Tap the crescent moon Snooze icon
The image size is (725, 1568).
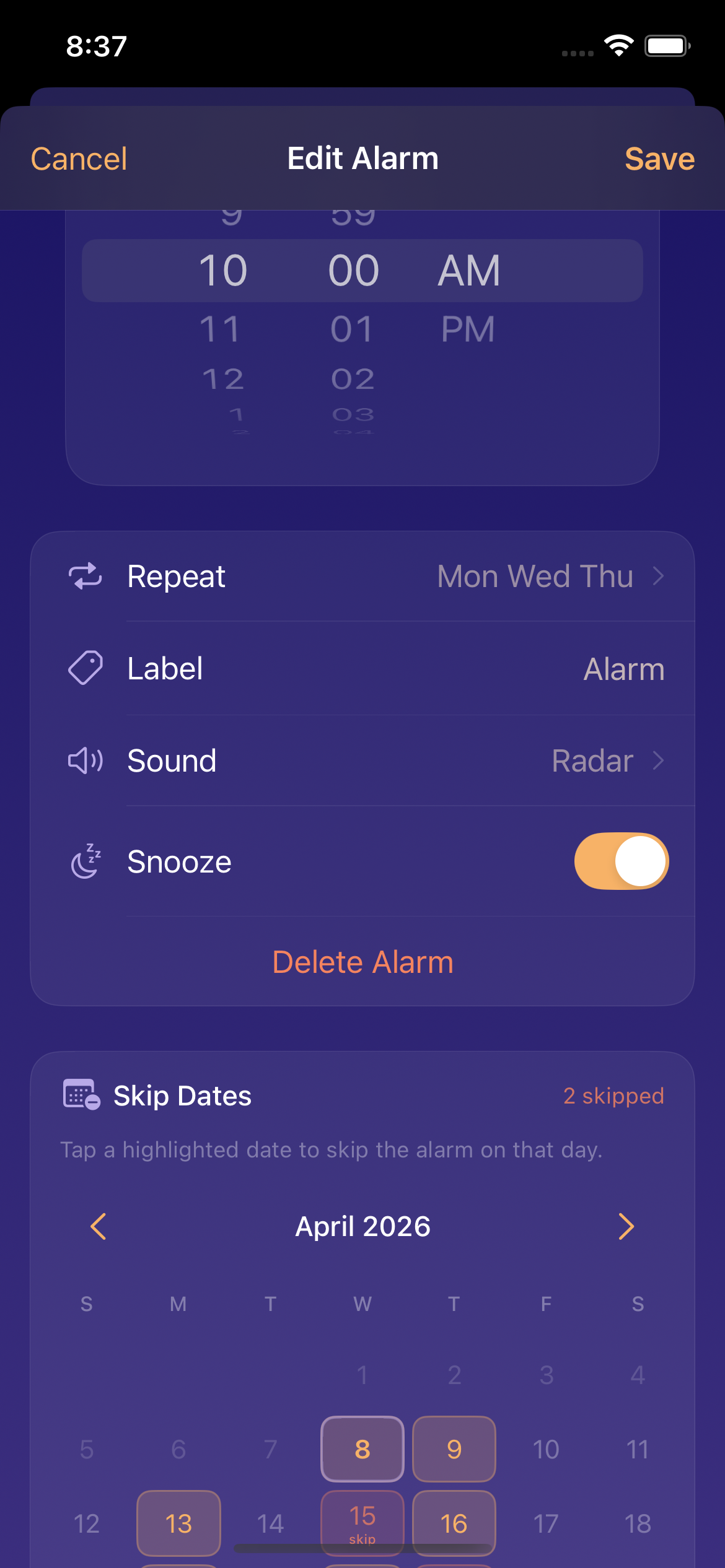[86, 861]
